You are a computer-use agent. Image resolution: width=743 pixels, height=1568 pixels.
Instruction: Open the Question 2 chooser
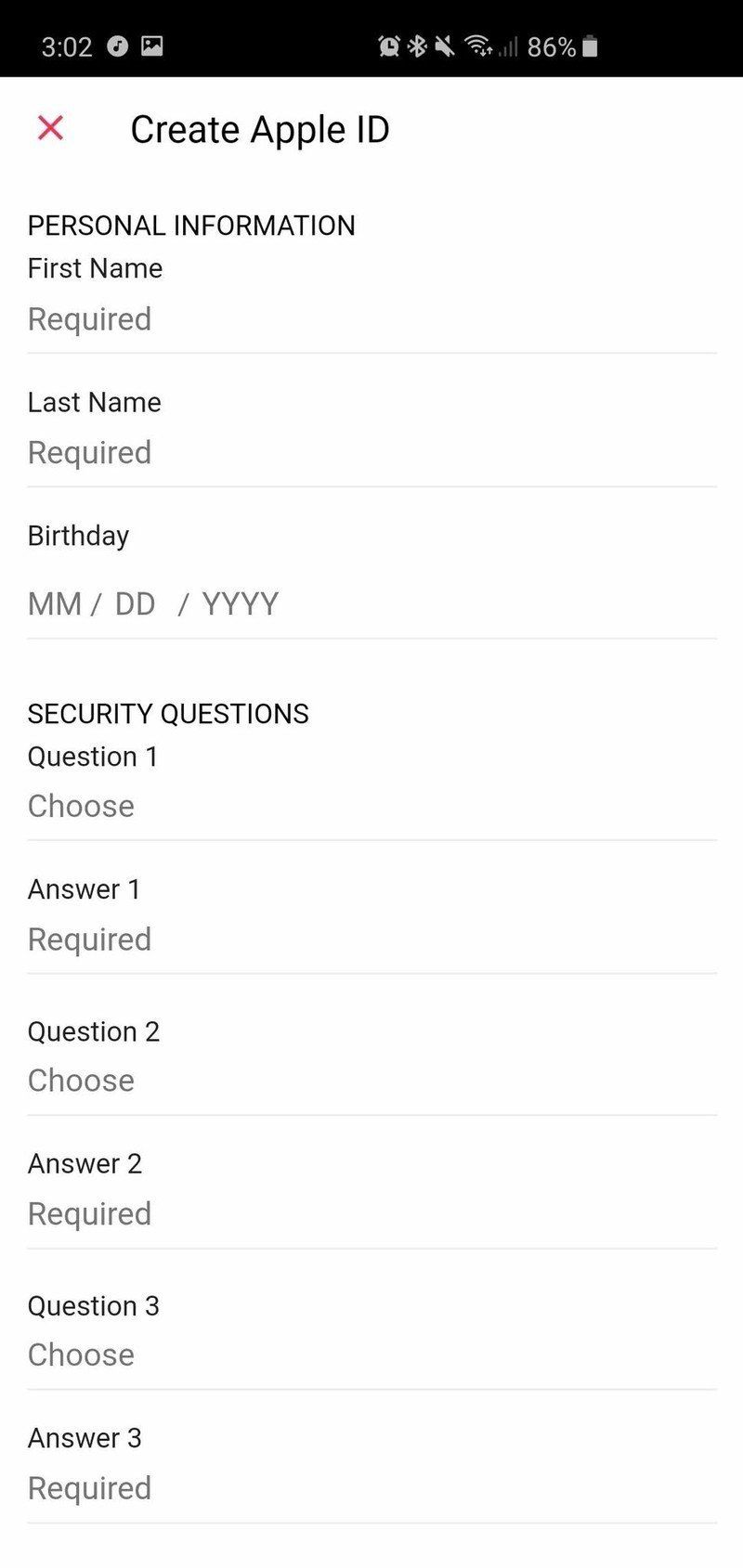point(371,1081)
